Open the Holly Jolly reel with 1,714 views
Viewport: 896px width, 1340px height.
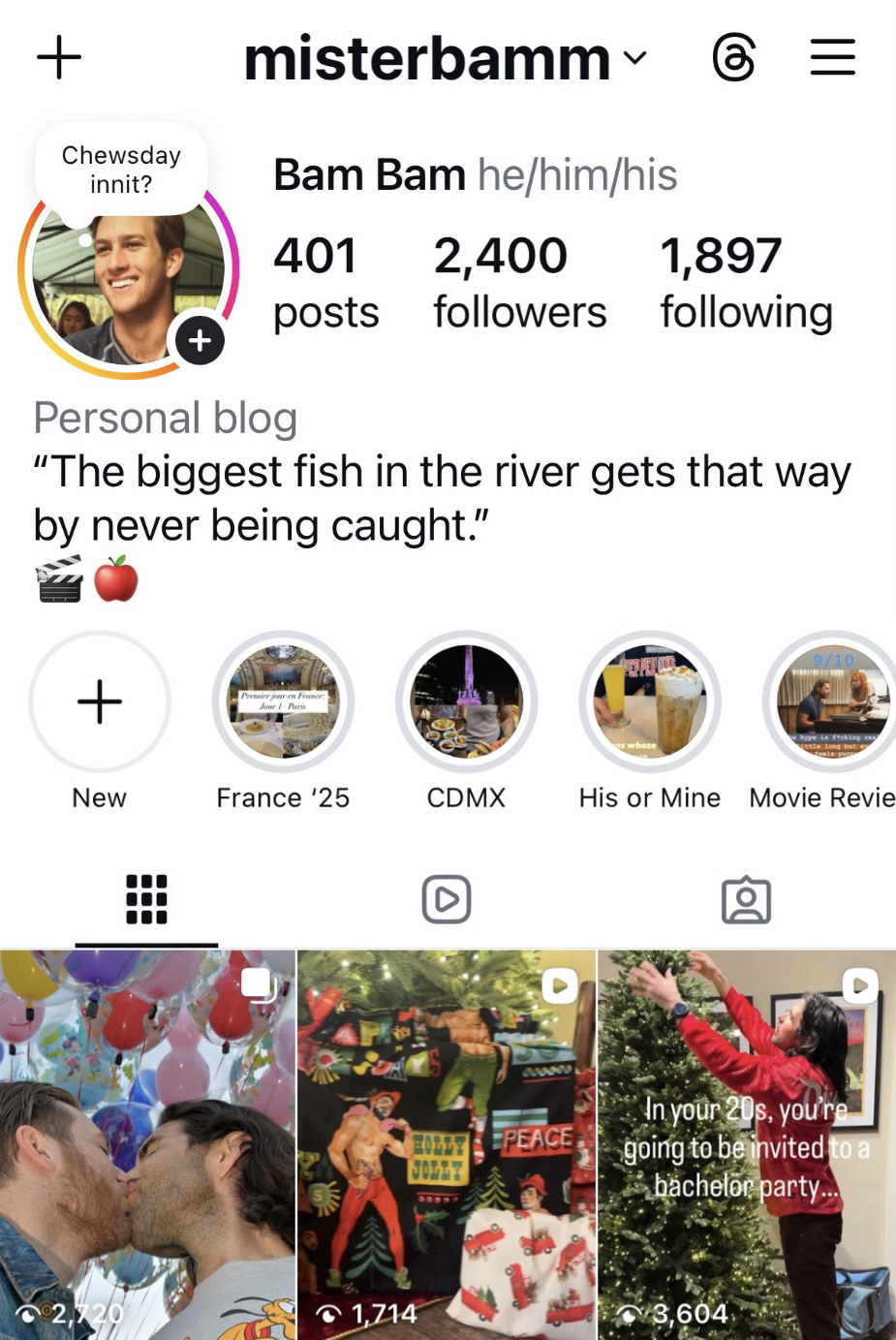[x=447, y=1143]
